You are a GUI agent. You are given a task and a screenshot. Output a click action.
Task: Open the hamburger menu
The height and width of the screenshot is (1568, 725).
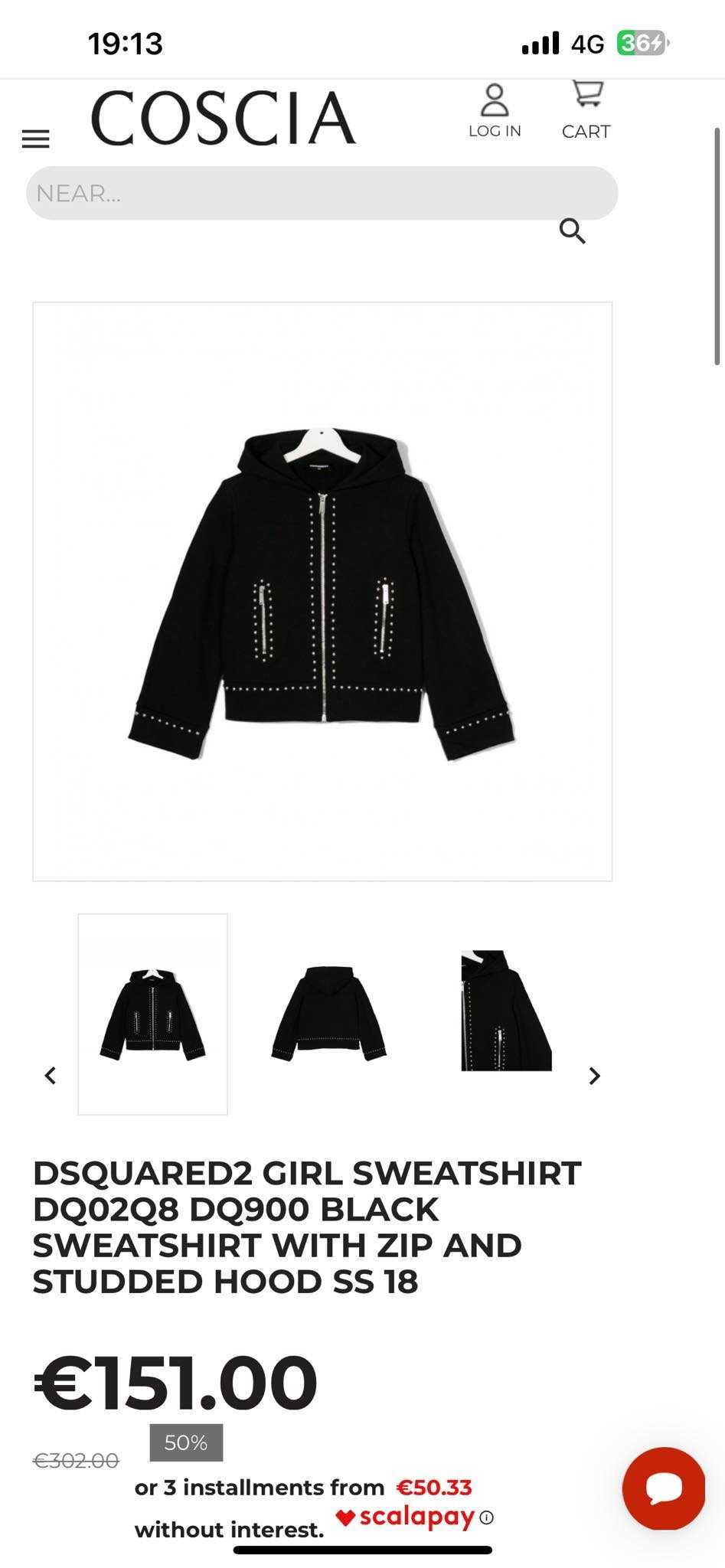click(x=36, y=139)
